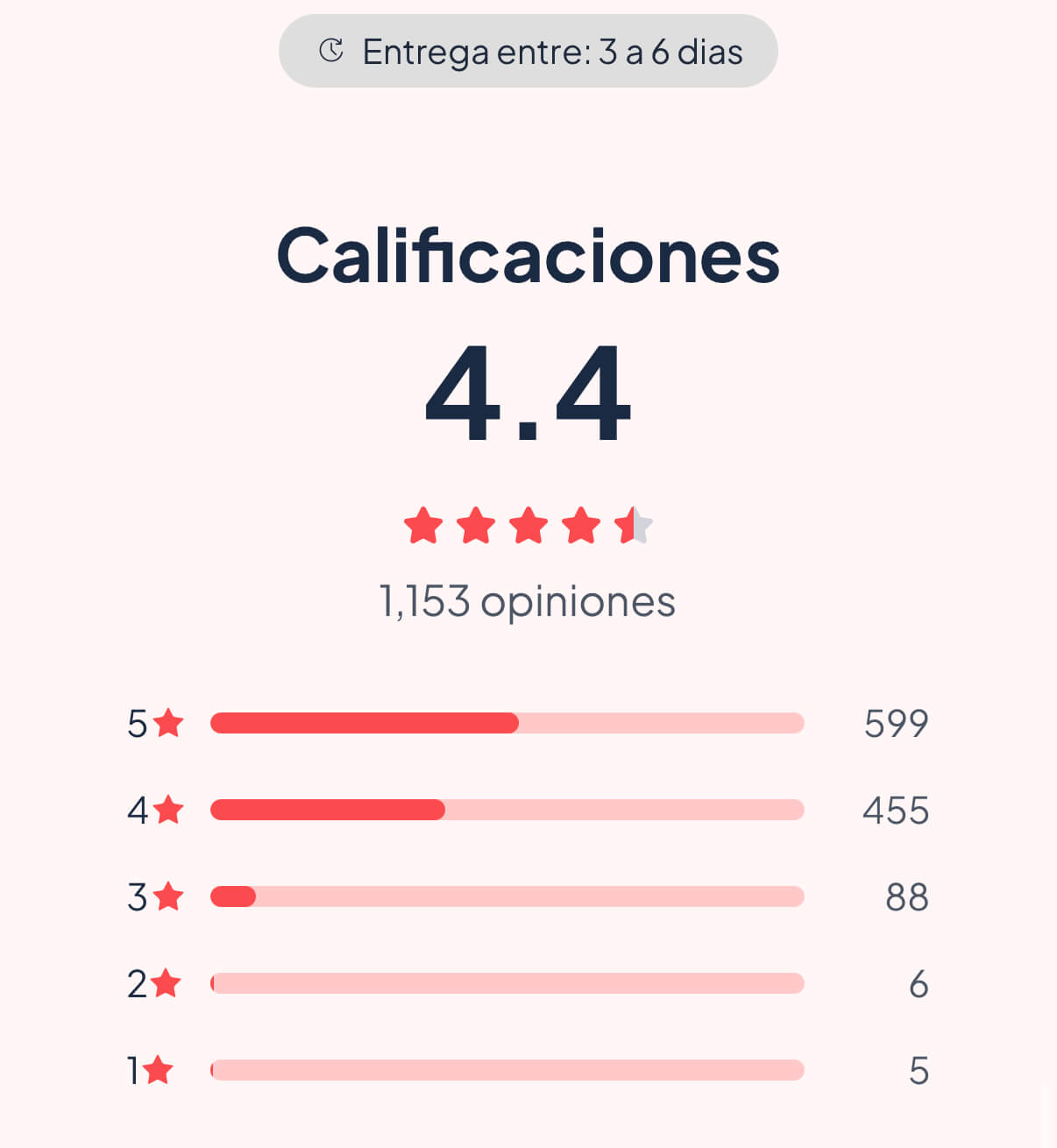
Task: Open the 2-star ratings row
Action: coord(507,983)
